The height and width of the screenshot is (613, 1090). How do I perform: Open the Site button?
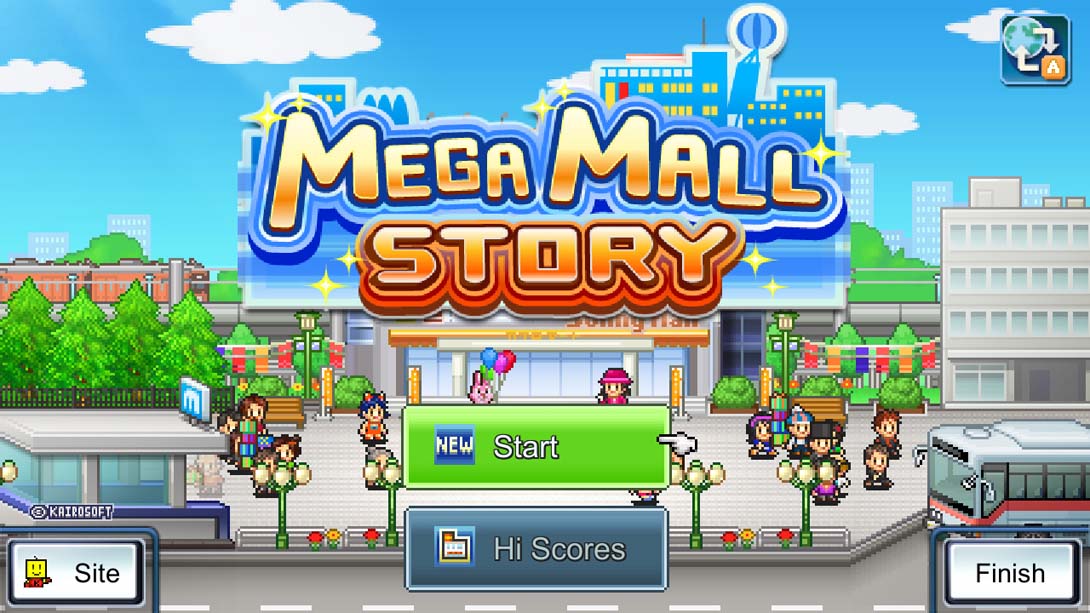[76, 573]
